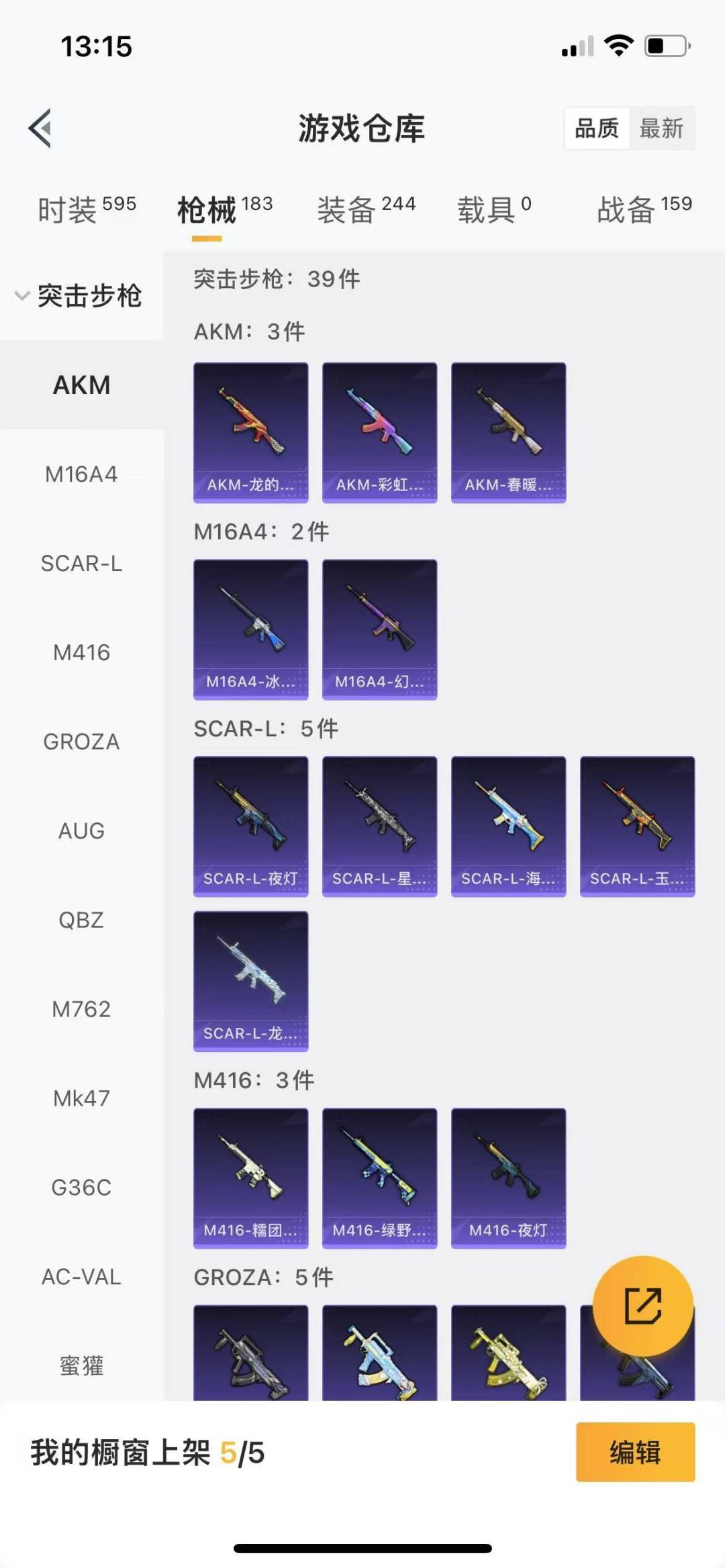Tap the orange share floating button

coord(642,1306)
